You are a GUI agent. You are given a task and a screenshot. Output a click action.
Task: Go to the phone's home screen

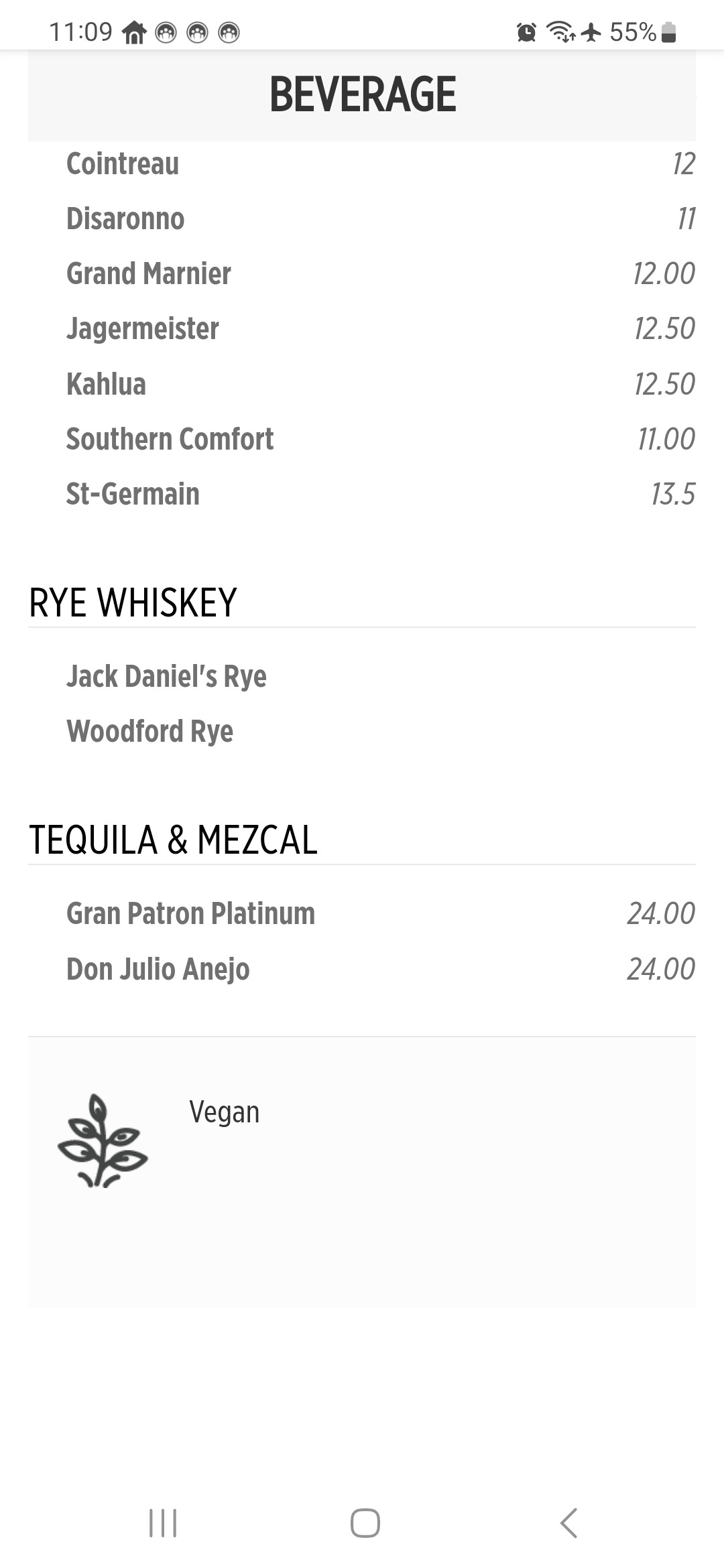(x=365, y=1522)
